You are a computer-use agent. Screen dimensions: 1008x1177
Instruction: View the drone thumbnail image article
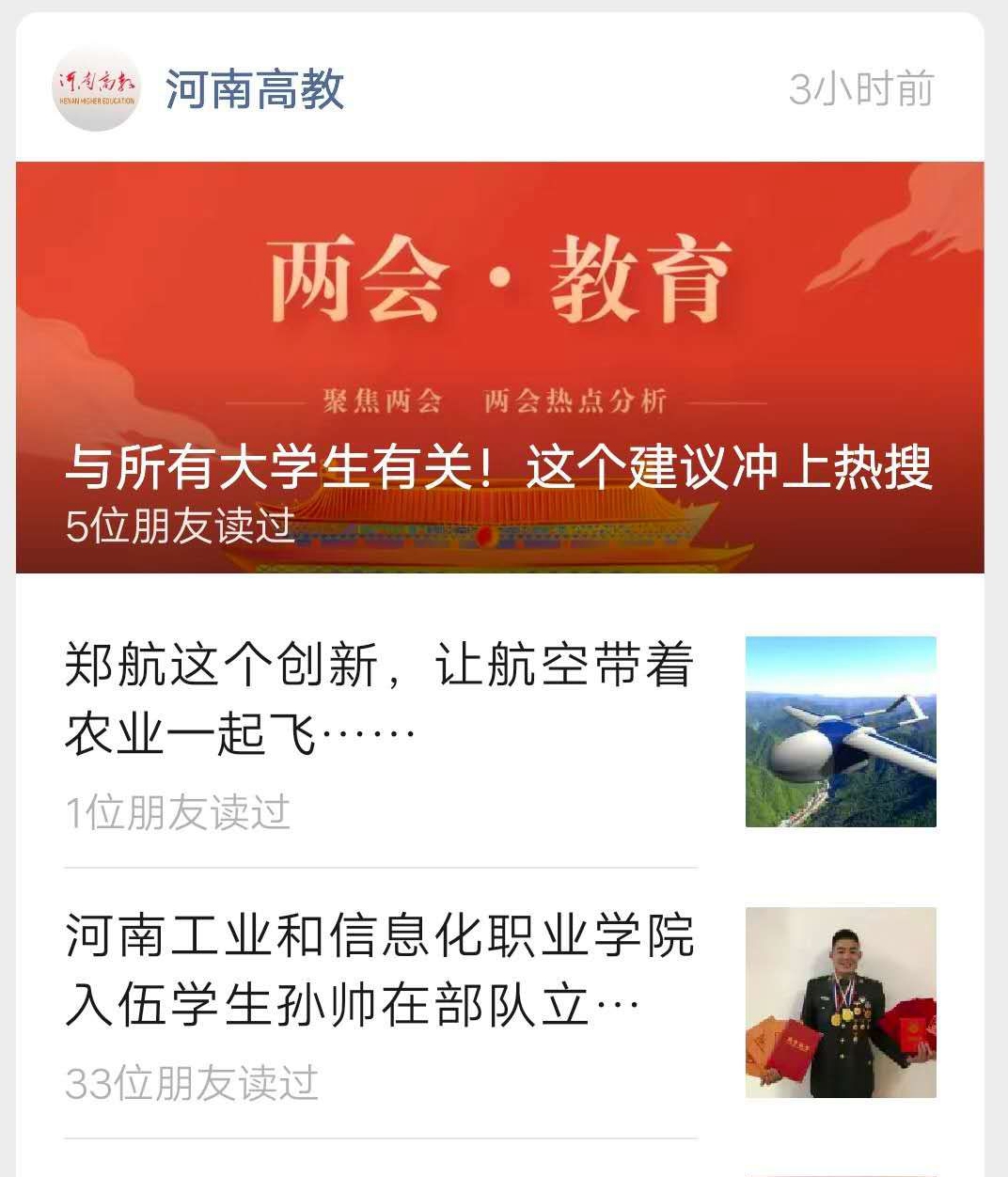(840, 731)
